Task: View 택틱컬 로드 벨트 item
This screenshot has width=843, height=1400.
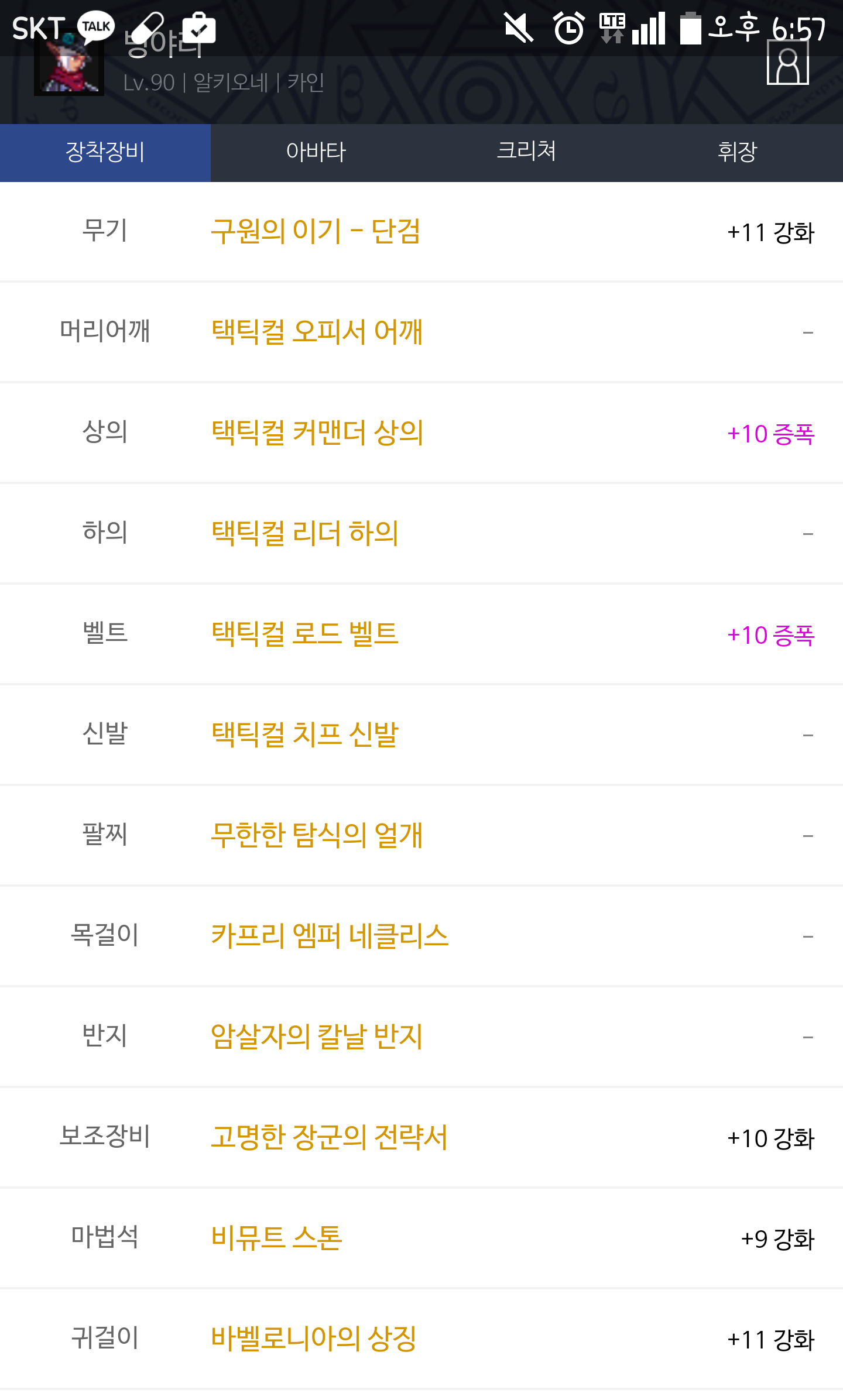Action: [x=305, y=634]
